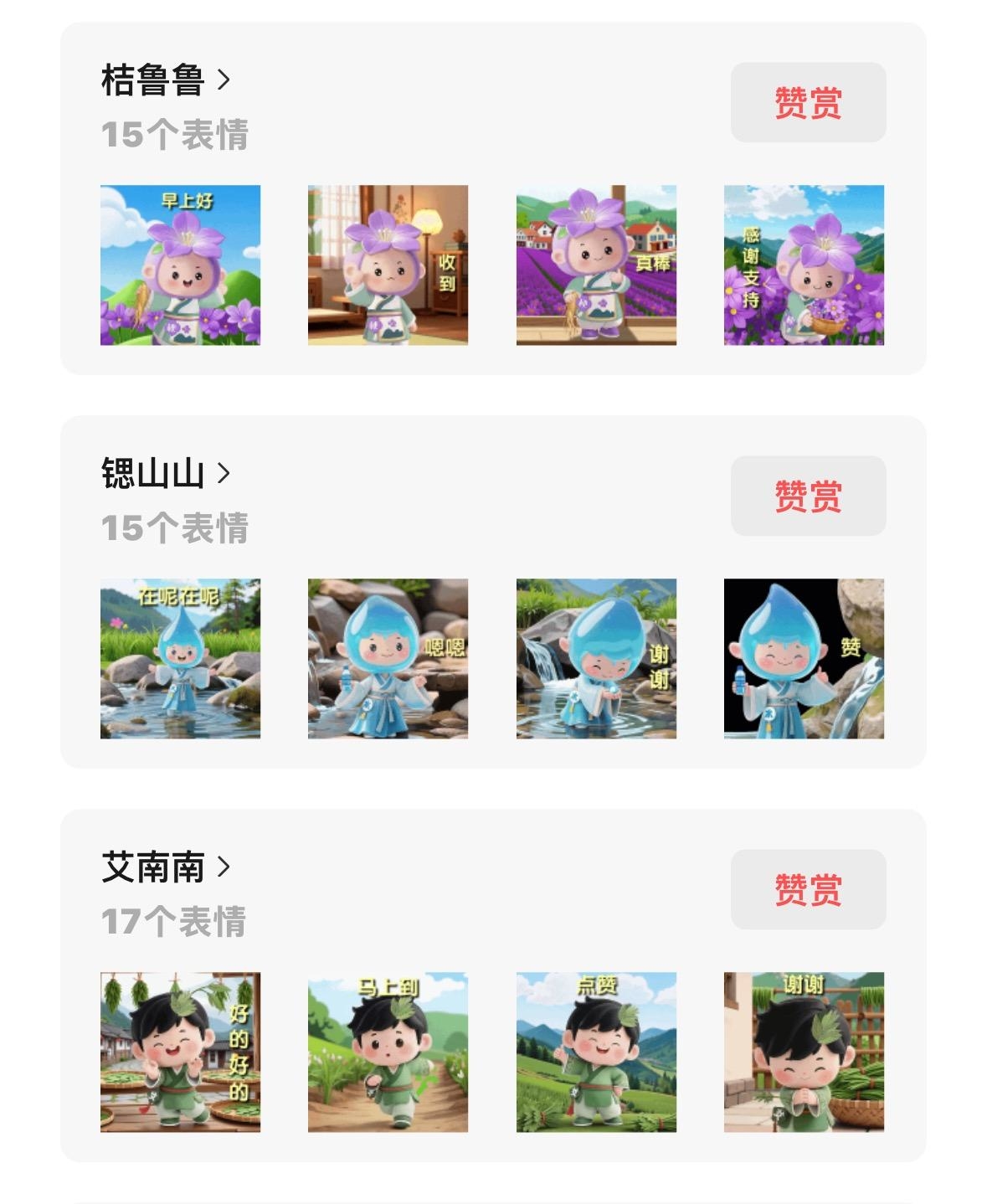Open the 桔鲁鲁 sticker pack title

(165, 80)
